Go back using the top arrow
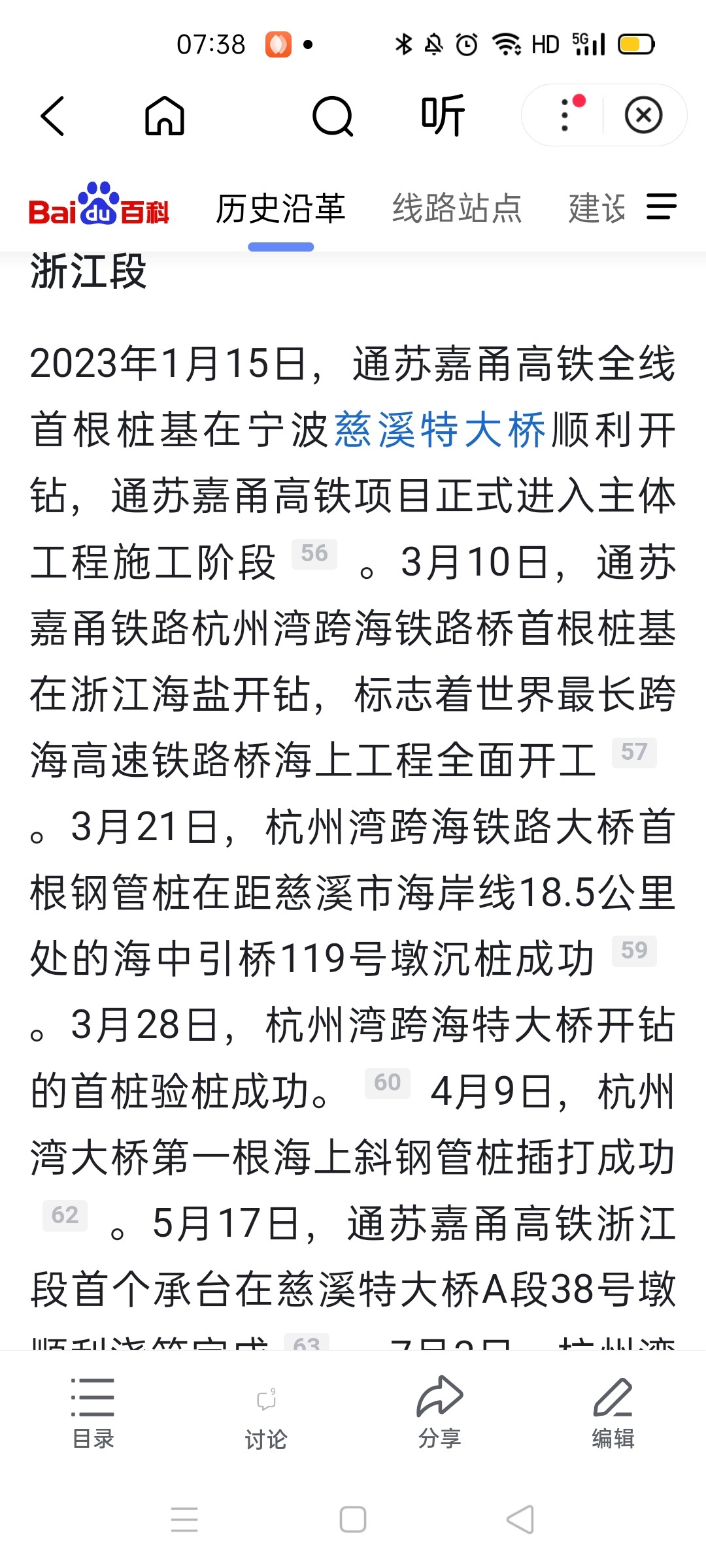The height and width of the screenshot is (1568, 706). pyautogui.click(x=53, y=116)
